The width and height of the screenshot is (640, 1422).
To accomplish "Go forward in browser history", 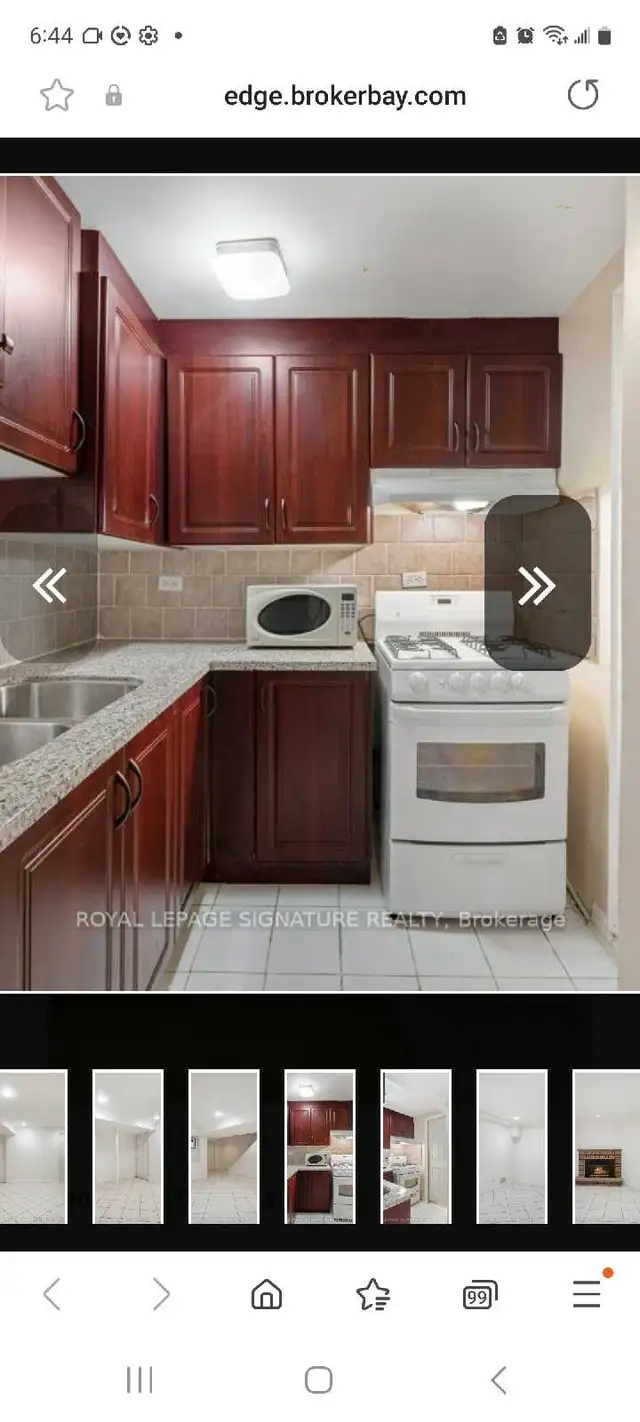I will [160, 1295].
